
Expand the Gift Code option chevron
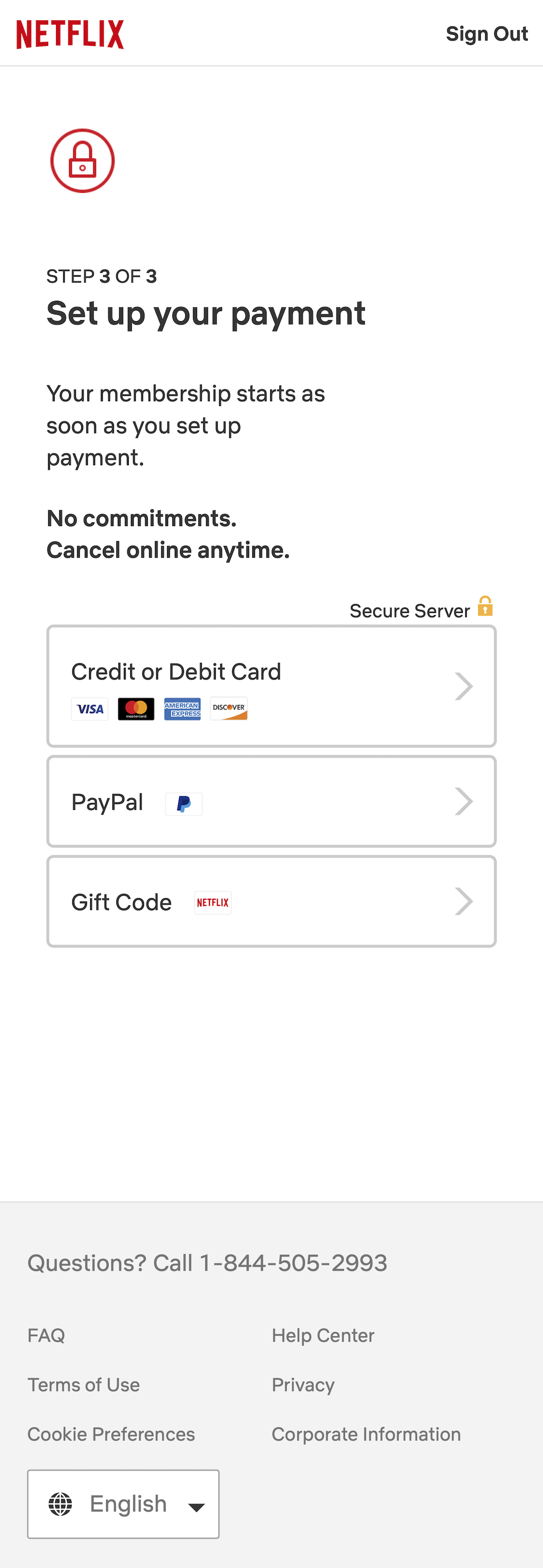click(x=463, y=901)
